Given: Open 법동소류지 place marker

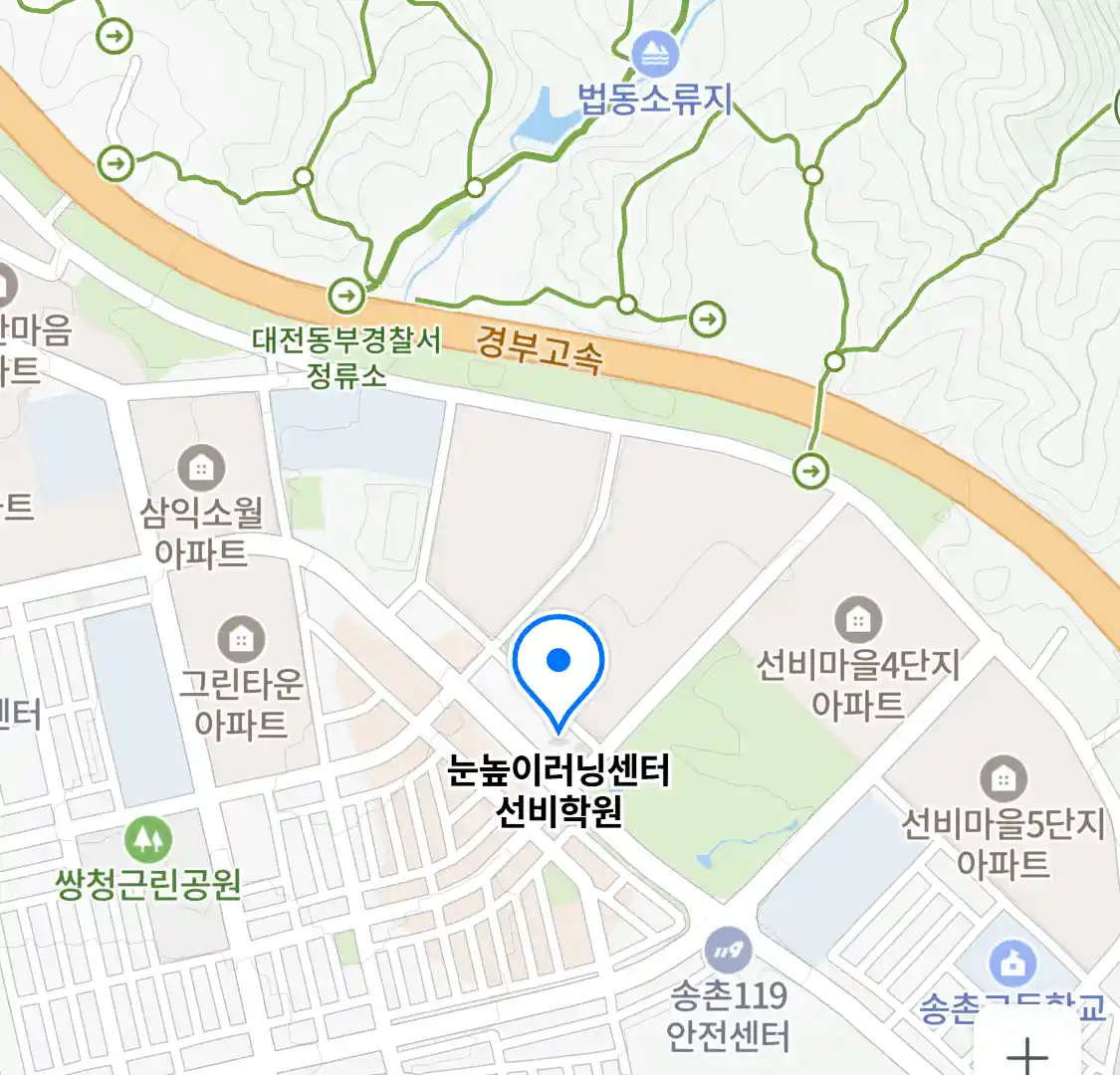Looking at the screenshot, I should [655, 55].
